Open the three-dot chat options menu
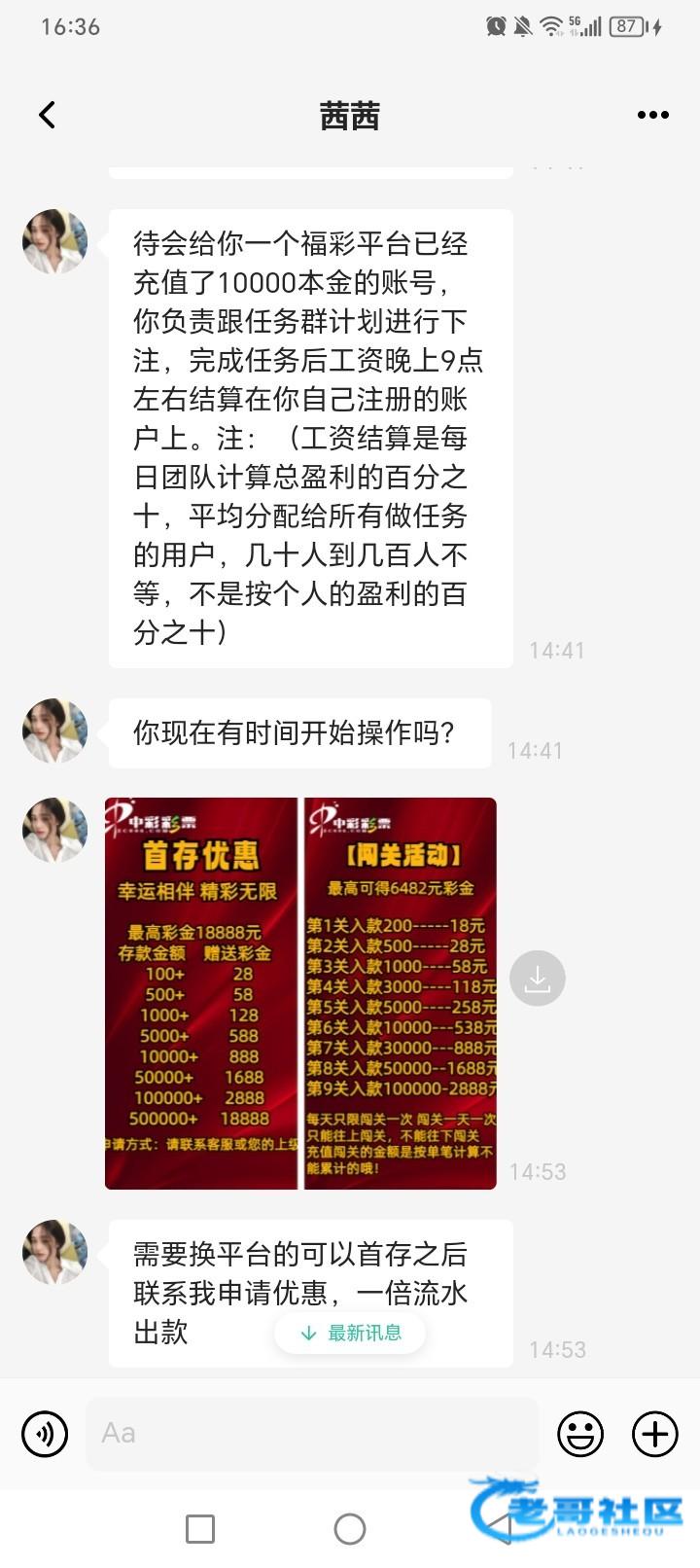The width and height of the screenshot is (700, 1568). click(x=652, y=115)
